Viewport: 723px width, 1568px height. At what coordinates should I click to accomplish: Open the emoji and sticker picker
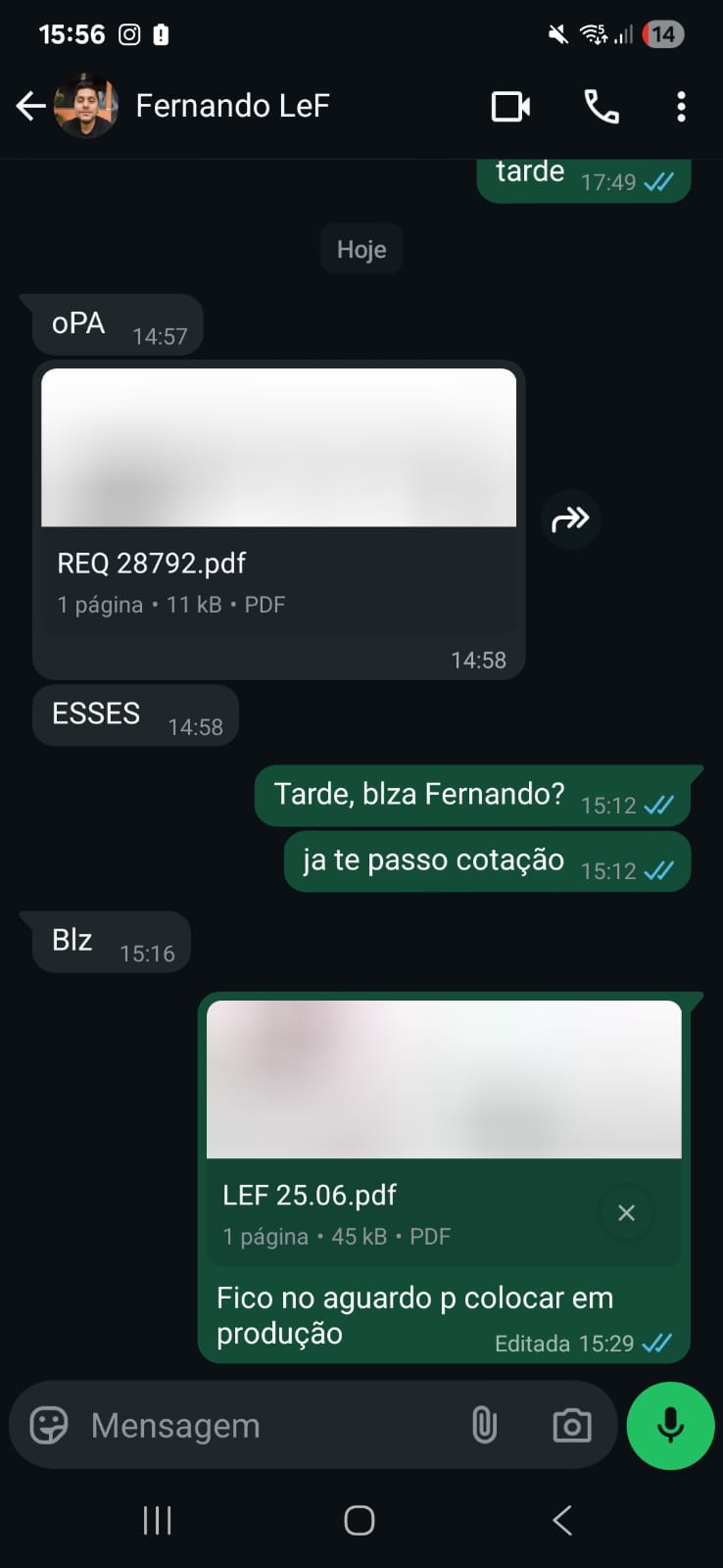tap(49, 1425)
